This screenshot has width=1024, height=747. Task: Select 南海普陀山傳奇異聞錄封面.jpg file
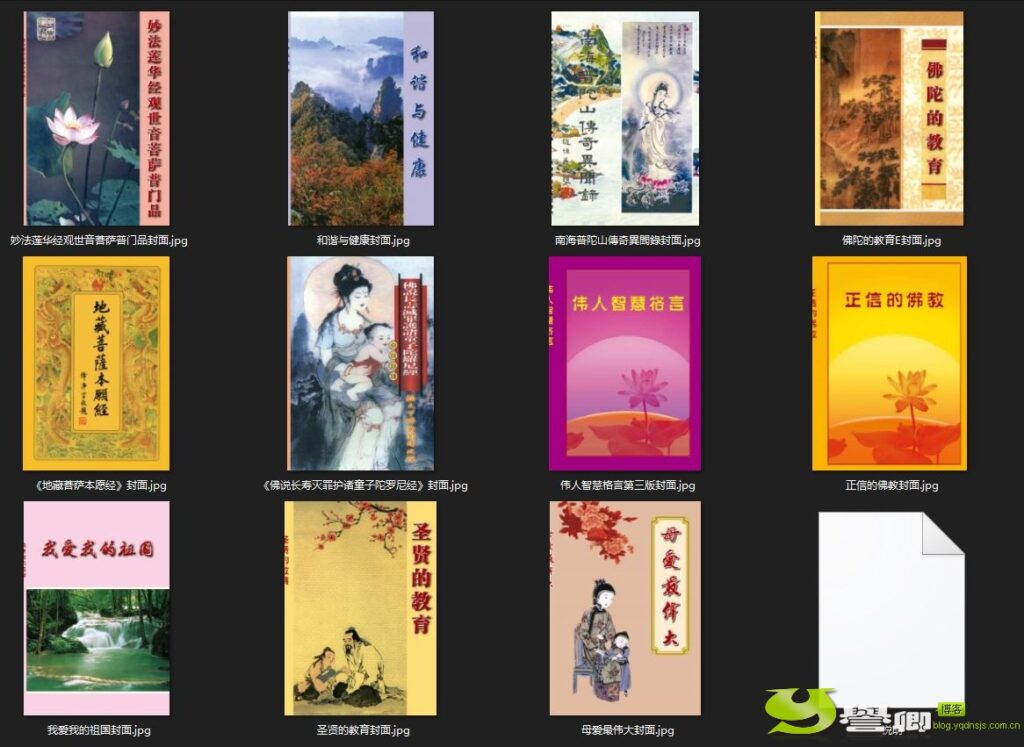pyautogui.click(x=625, y=118)
